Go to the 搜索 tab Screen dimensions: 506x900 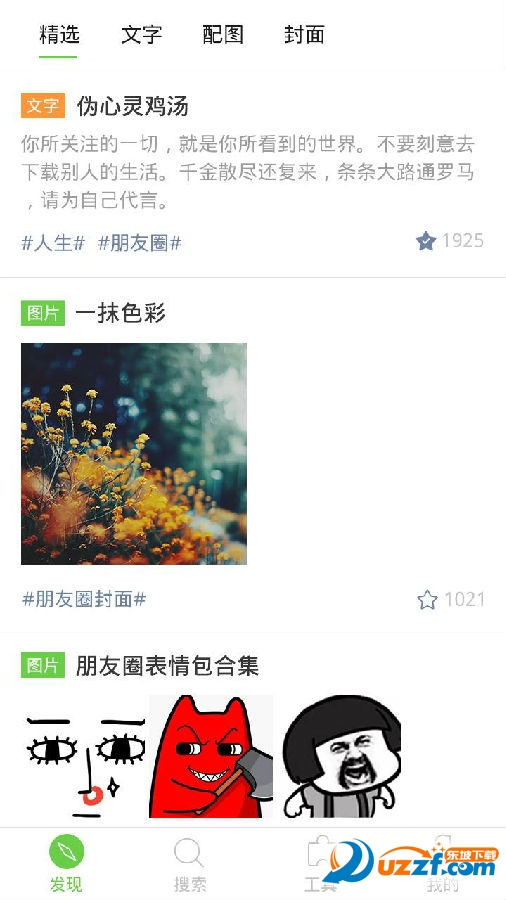[189, 864]
